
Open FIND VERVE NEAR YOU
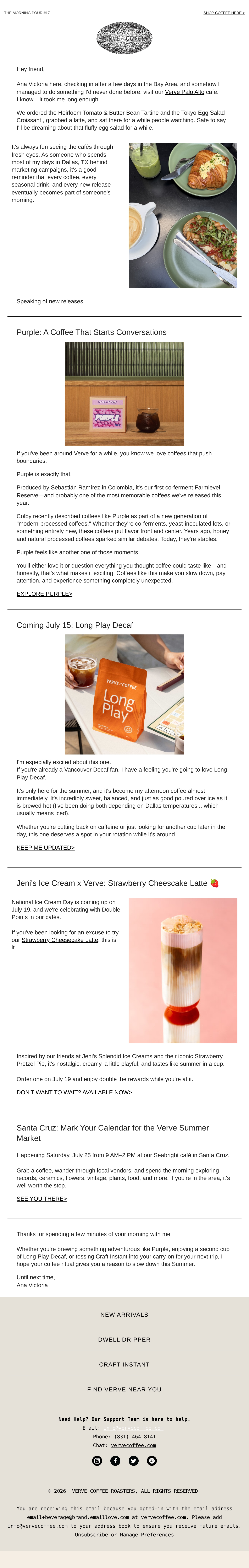click(124, 1390)
